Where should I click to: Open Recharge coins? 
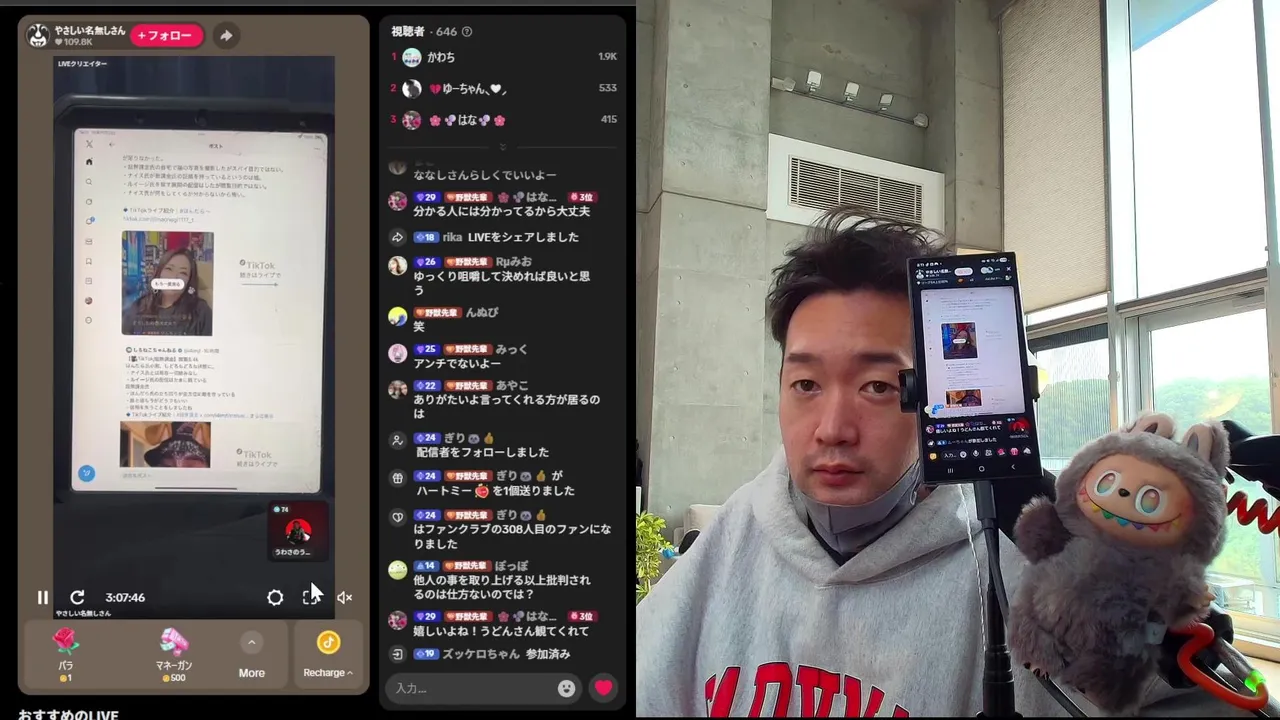328,655
